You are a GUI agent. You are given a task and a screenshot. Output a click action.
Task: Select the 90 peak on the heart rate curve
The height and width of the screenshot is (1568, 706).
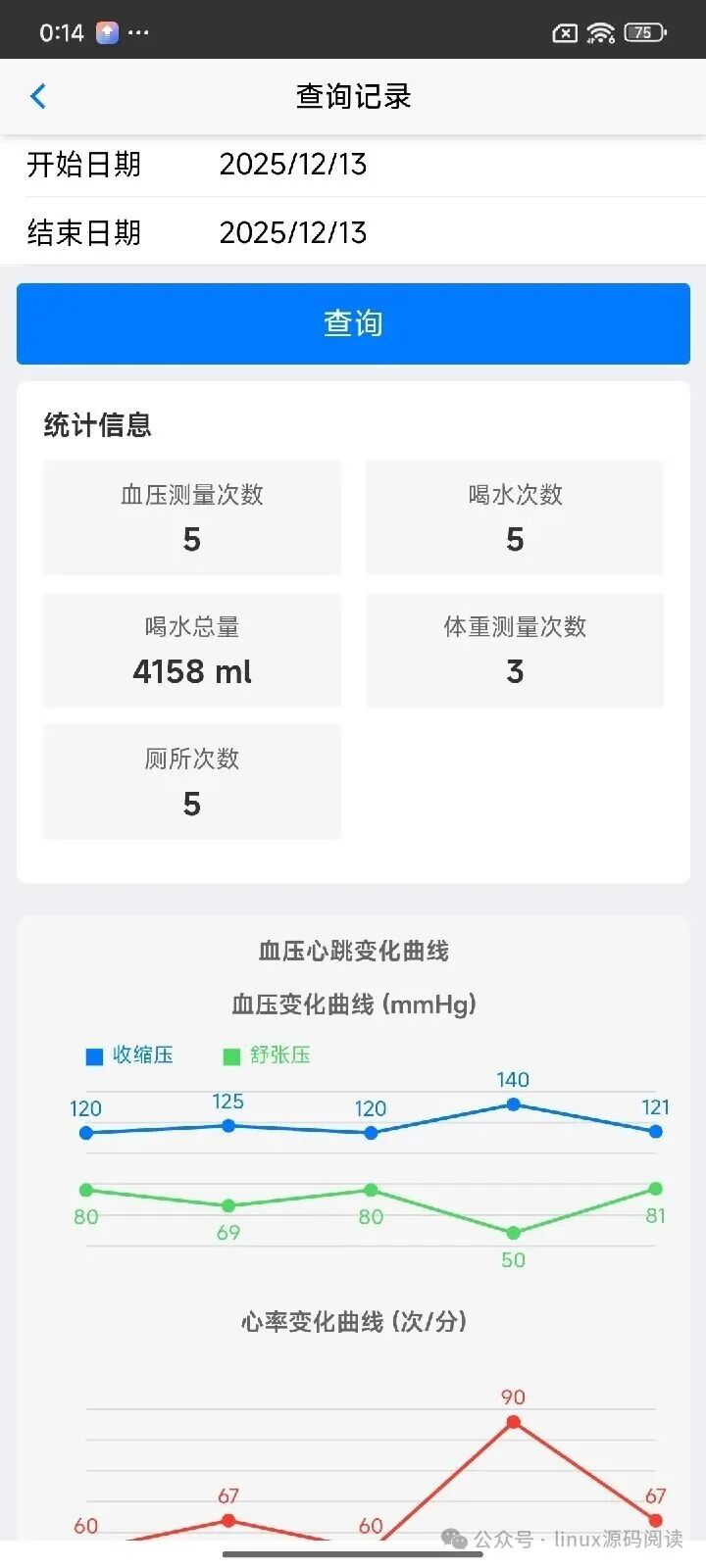click(x=513, y=1422)
